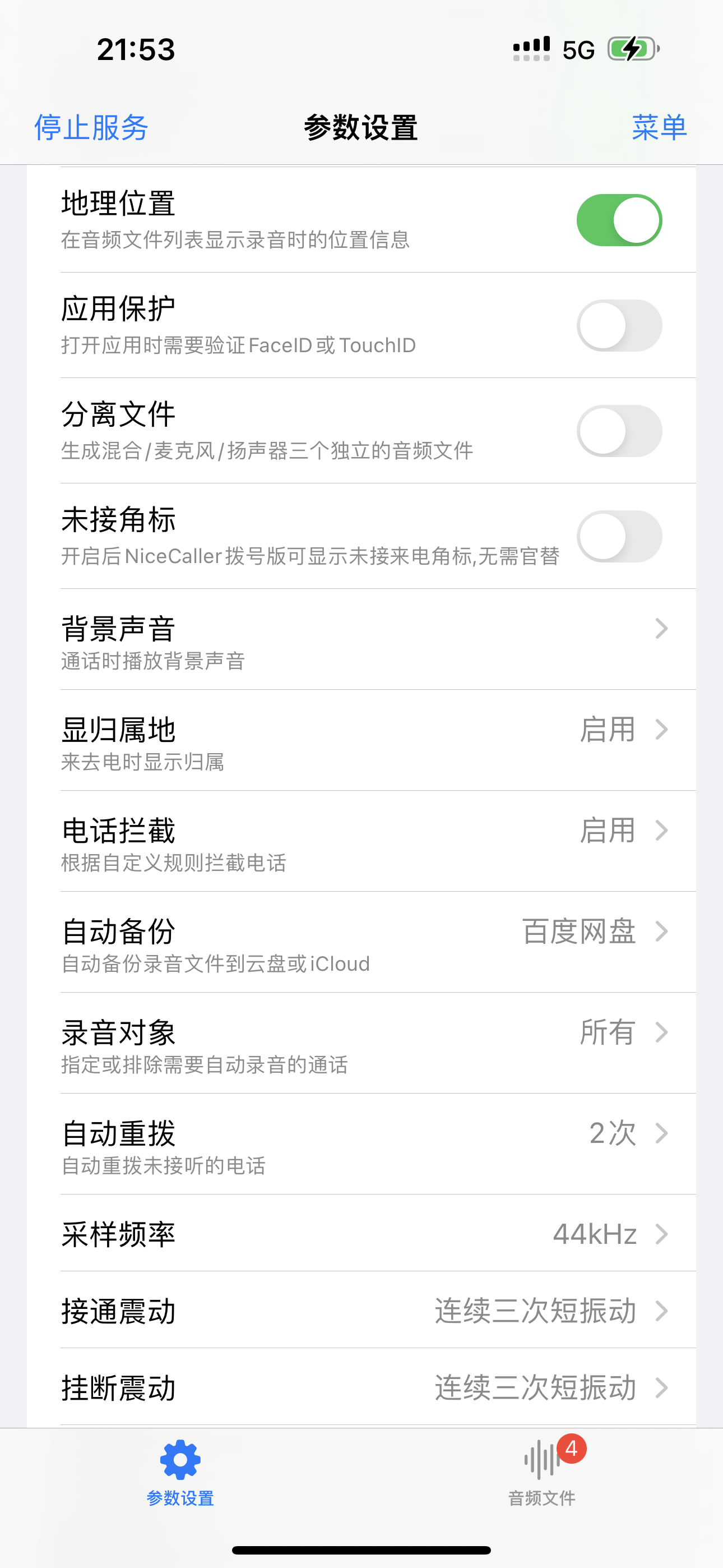
Task: Open the 显归属地 option
Action: (361, 740)
